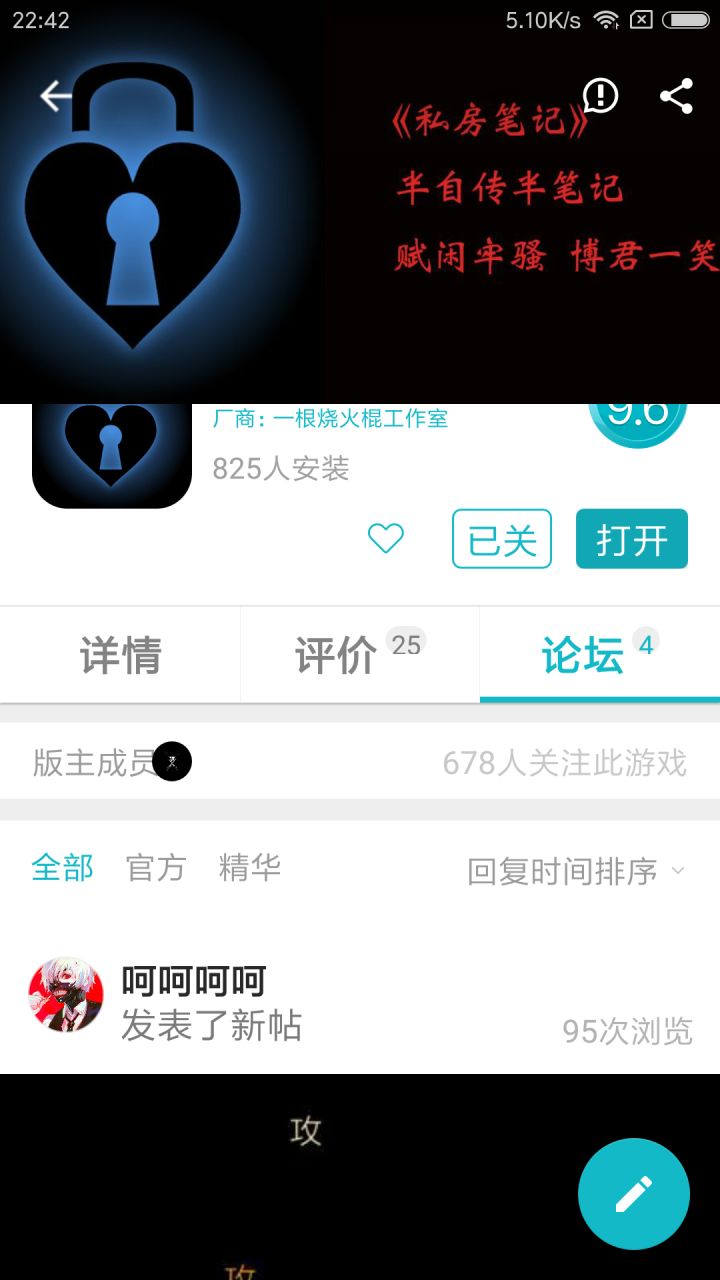Tap the 精华 filter label
Viewport: 720px width, 1280px height.
click(x=249, y=869)
